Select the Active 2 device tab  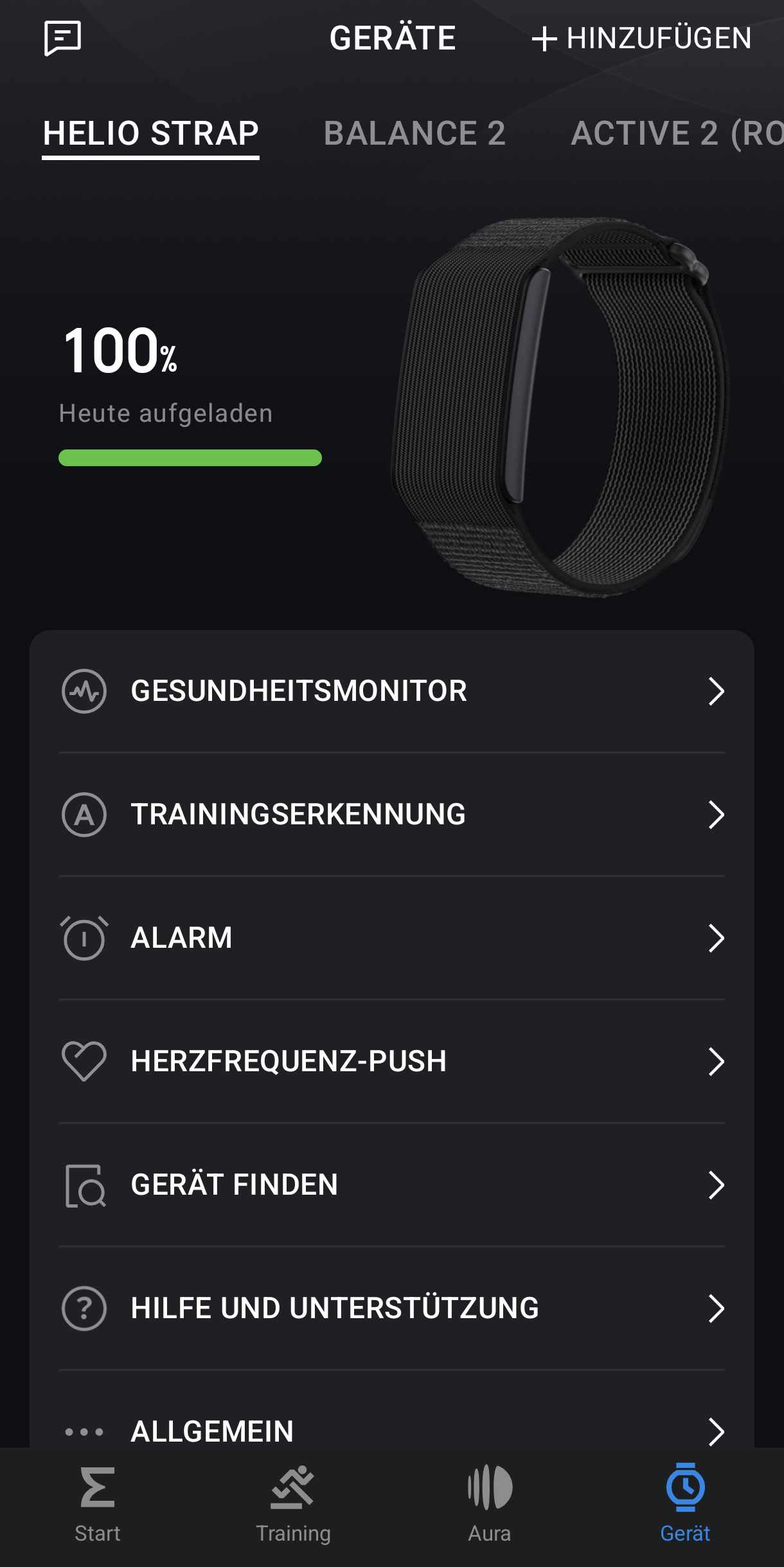click(x=676, y=134)
